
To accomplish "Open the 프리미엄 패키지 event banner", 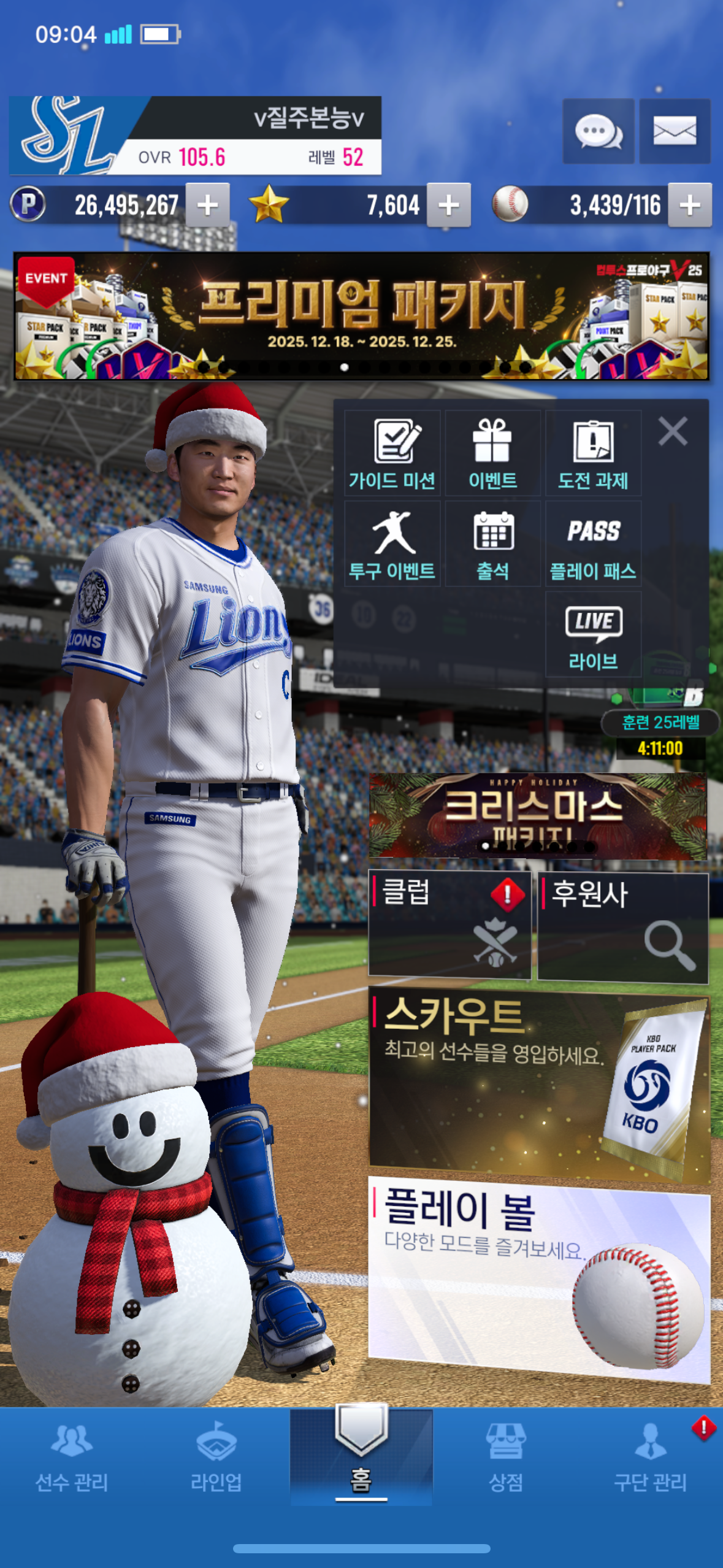I will [x=361, y=316].
